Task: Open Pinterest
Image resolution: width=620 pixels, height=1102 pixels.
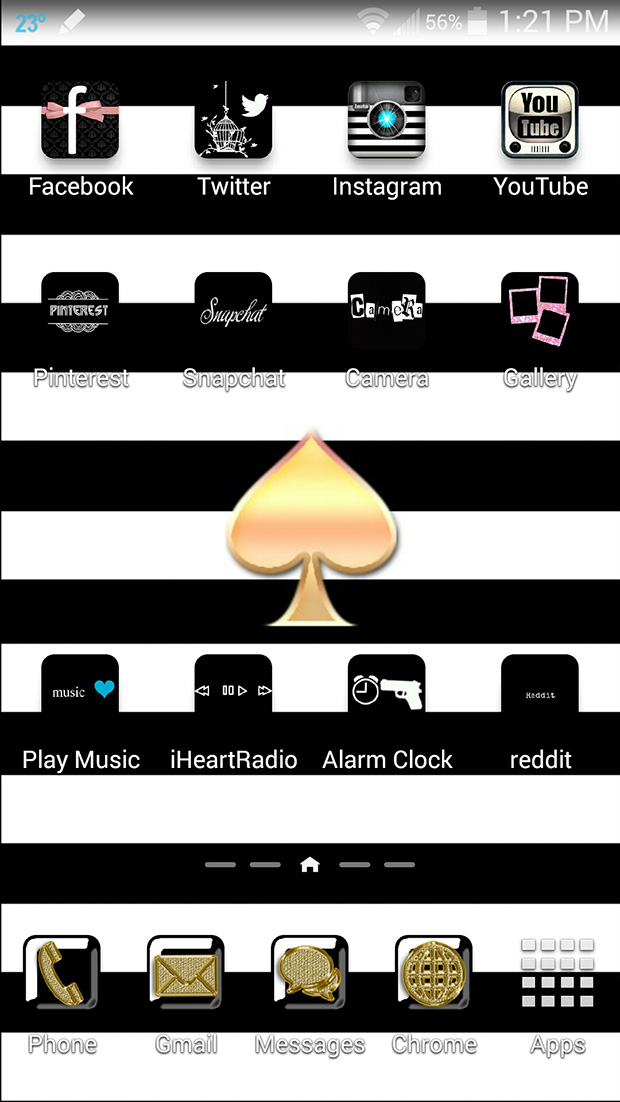Action: point(80,311)
